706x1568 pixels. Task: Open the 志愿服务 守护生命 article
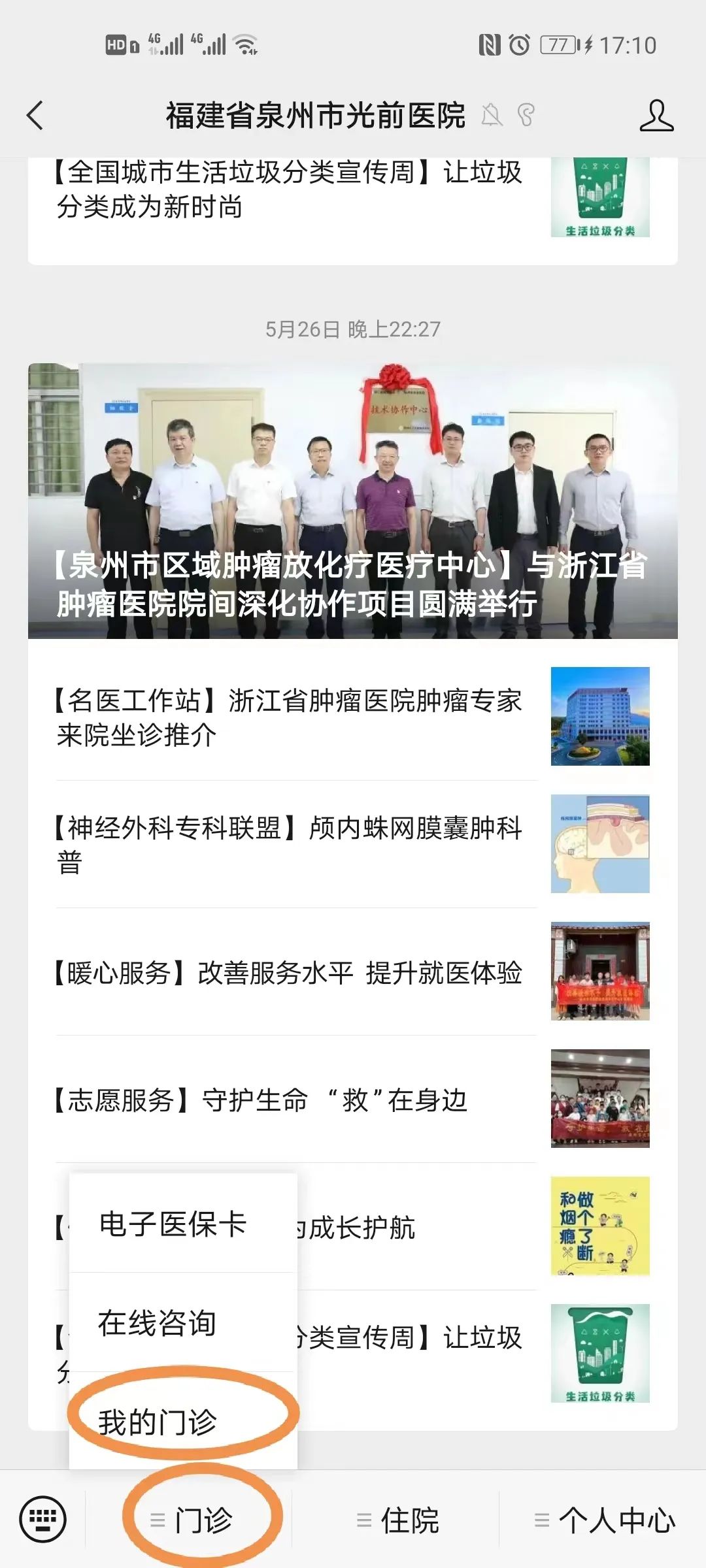[261, 1100]
